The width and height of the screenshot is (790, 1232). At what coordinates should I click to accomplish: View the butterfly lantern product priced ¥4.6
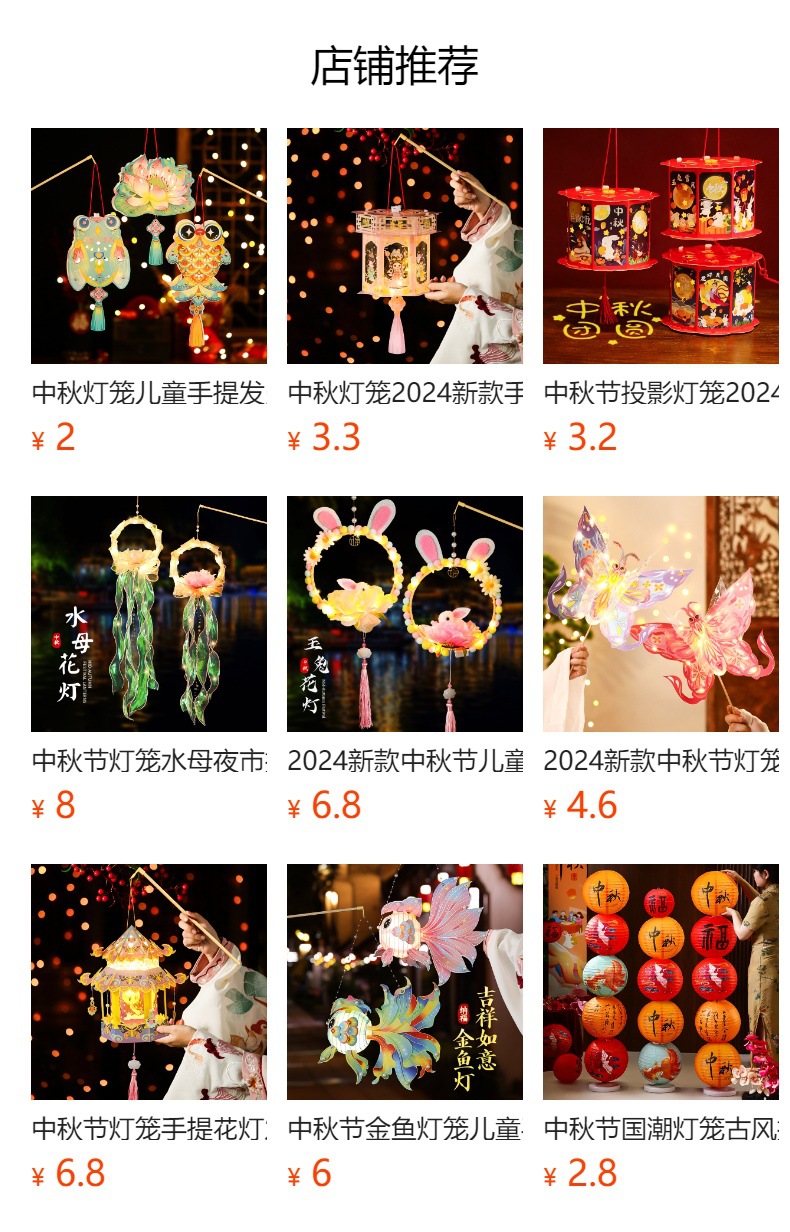[x=660, y=614]
